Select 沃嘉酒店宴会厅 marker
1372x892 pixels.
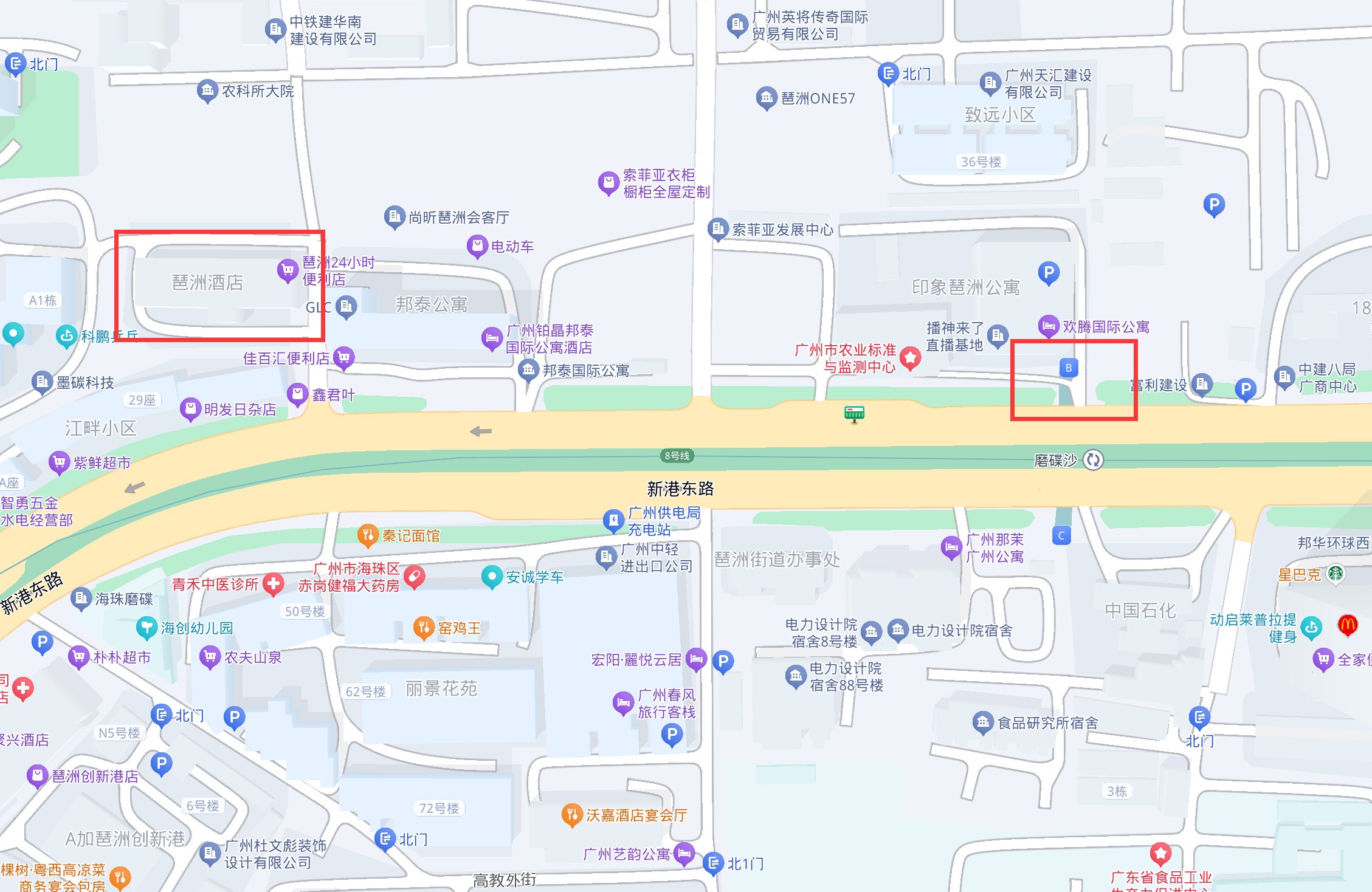[571, 814]
